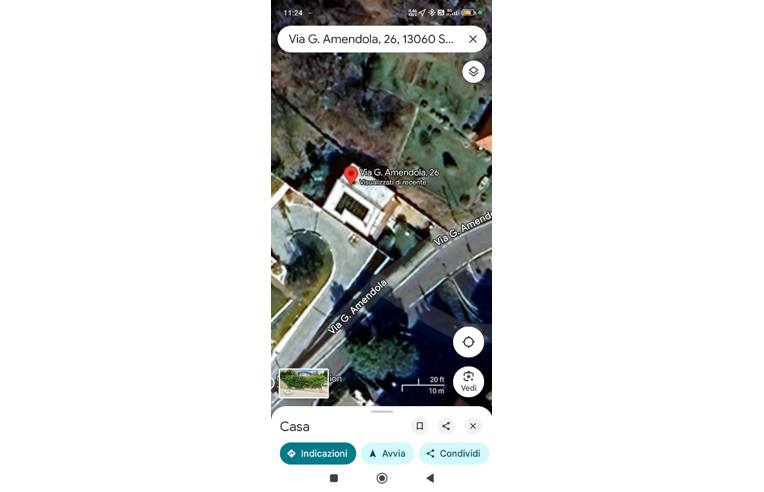Tap the Condividi chip
Screen dimensions: 764x492
(x=453, y=453)
